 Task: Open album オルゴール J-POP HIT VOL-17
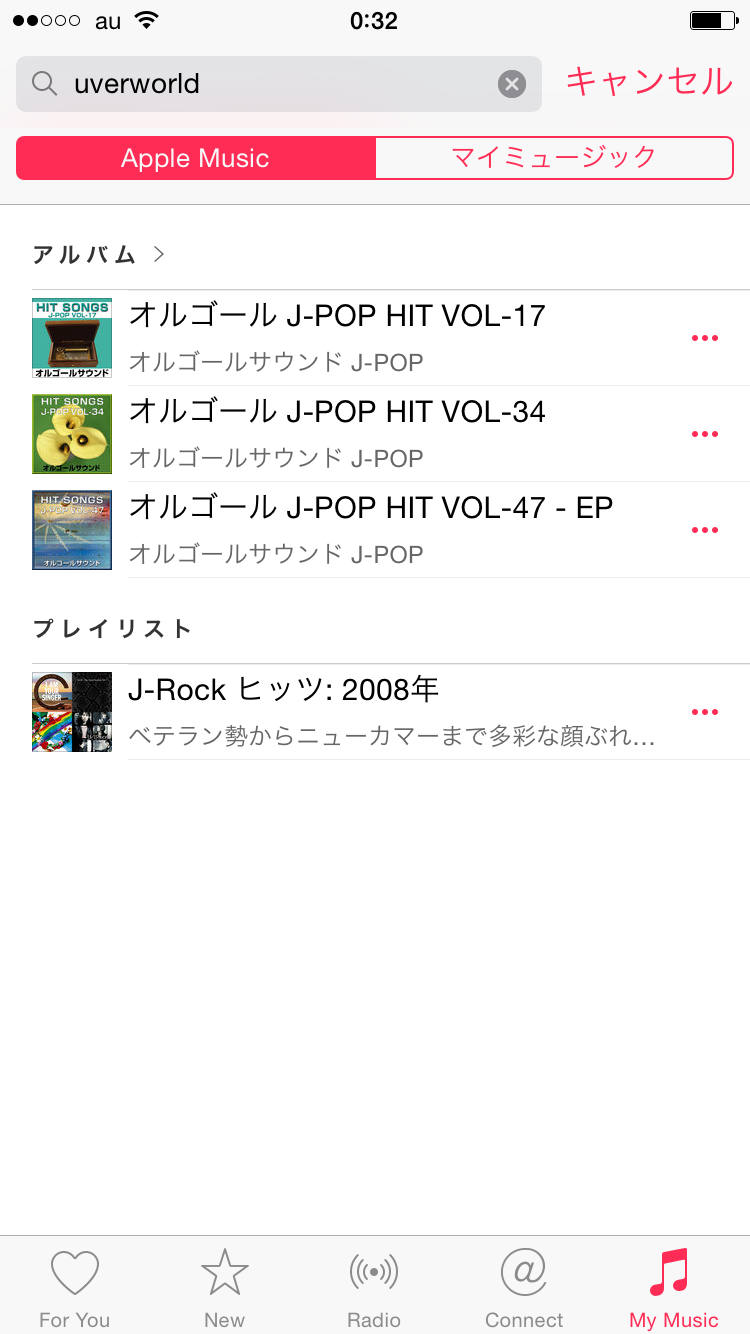click(336, 337)
